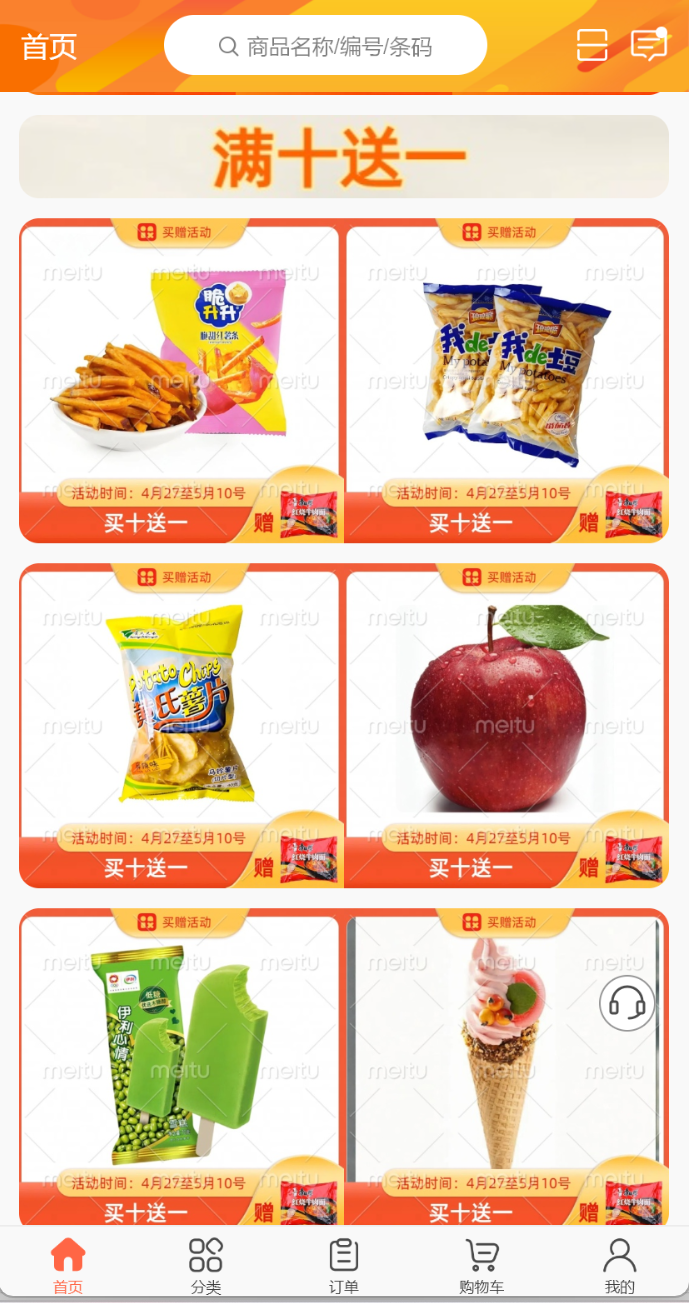Open the messages icon
Image resolution: width=689 pixels, height=1303 pixels.
649,45
